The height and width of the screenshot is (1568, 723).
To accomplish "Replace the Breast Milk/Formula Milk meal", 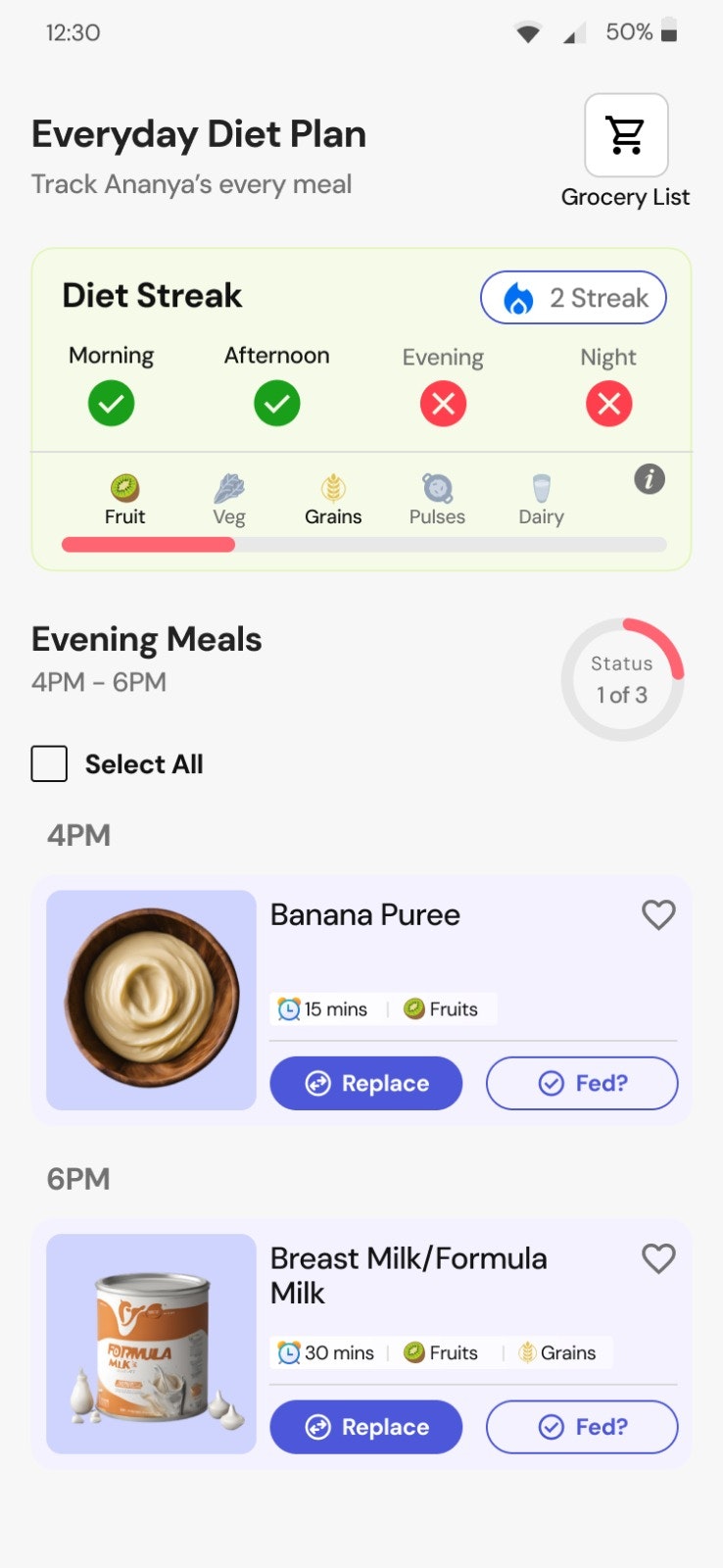I will click(365, 1427).
